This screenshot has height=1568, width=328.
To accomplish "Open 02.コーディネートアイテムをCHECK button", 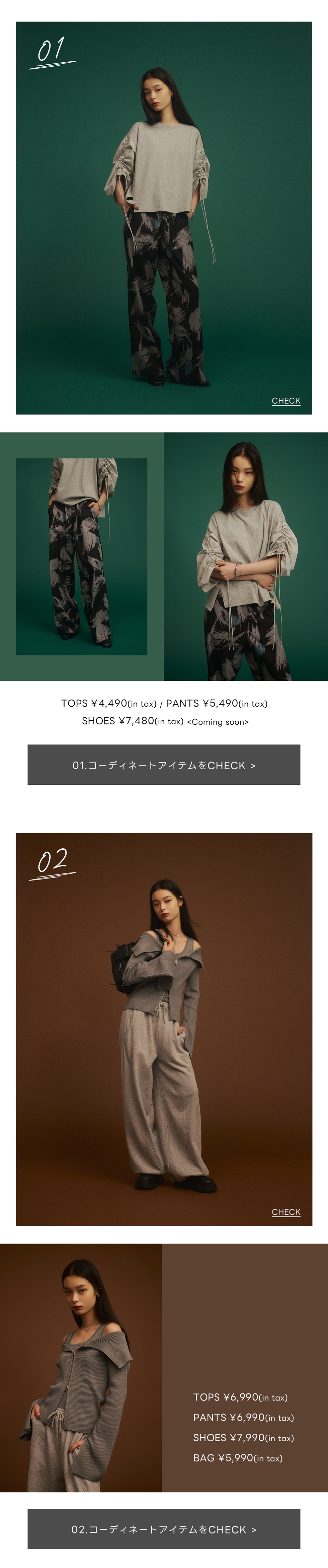I will pyautogui.click(x=164, y=1528).
